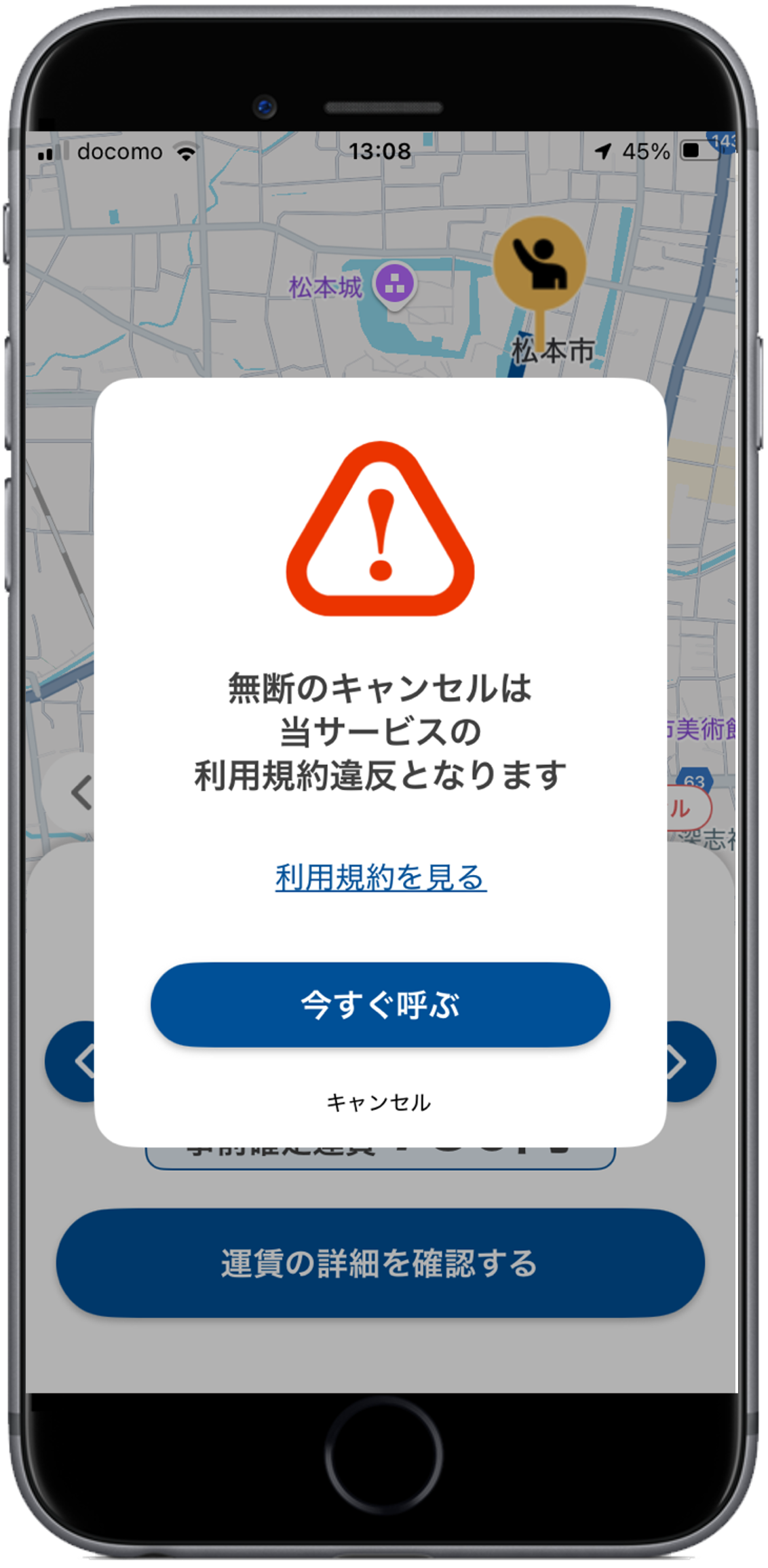Dismiss the dialog with キャンセル

coord(379,1103)
